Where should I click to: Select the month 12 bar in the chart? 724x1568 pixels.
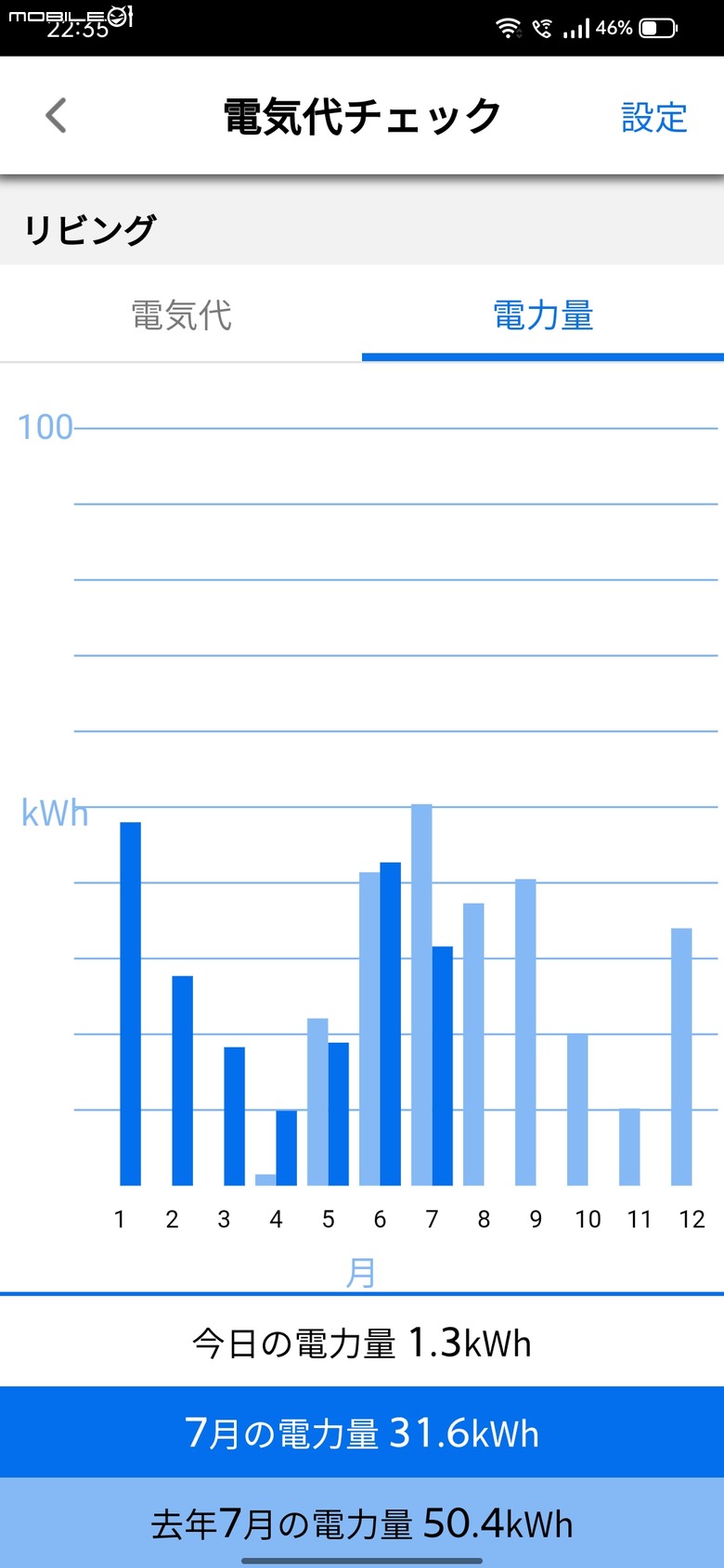[x=681, y=1057]
